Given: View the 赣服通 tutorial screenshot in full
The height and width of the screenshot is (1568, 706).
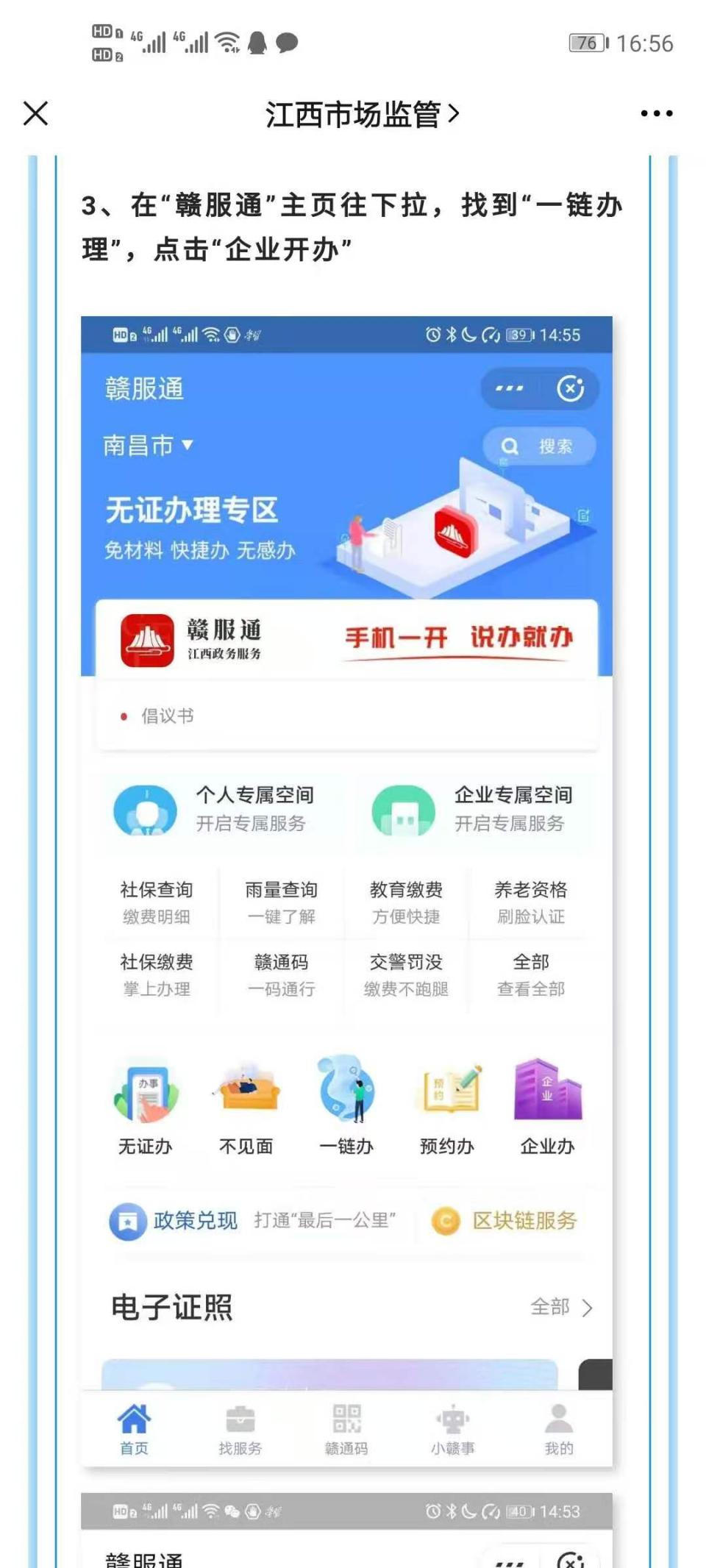Looking at the screenshot, I should 346,890.
